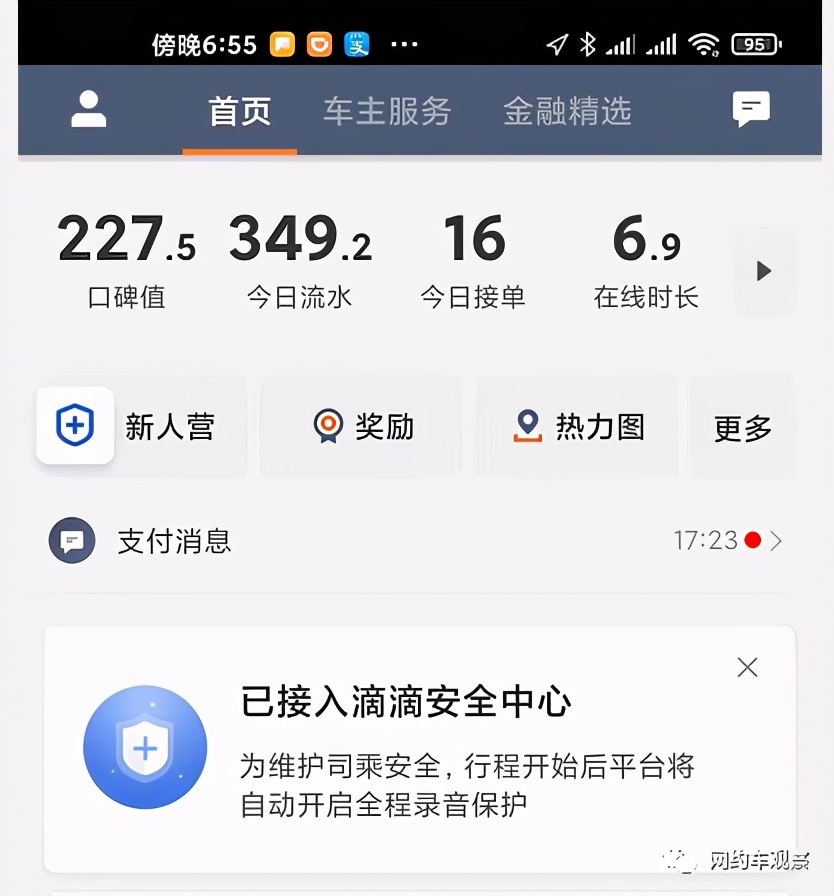Viewport: 834px width, 896px height.
Task: Switch to the 车主服务 tab
Action: tap(386, 110)
